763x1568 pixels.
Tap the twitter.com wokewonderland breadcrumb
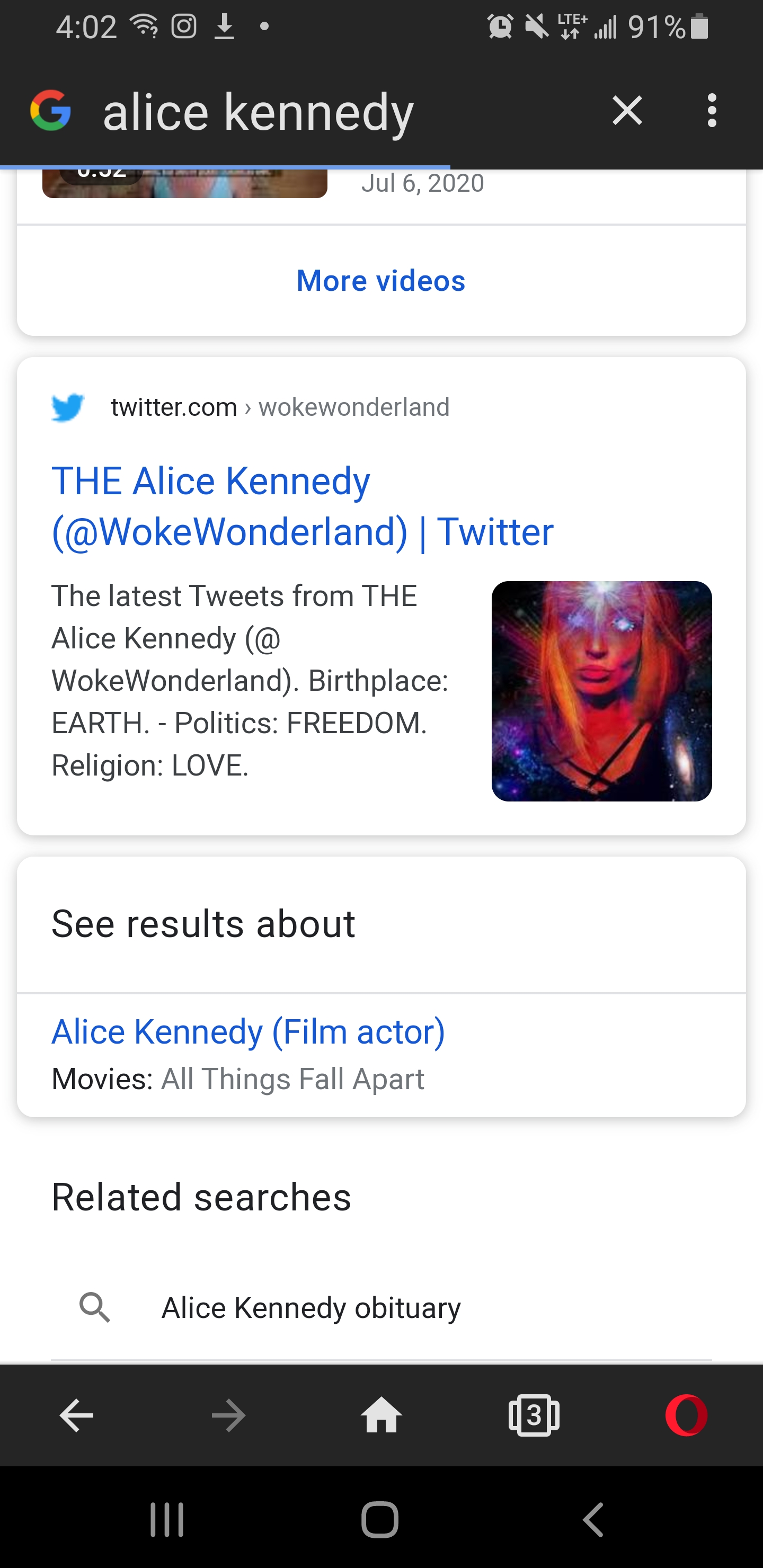point(280,407)
